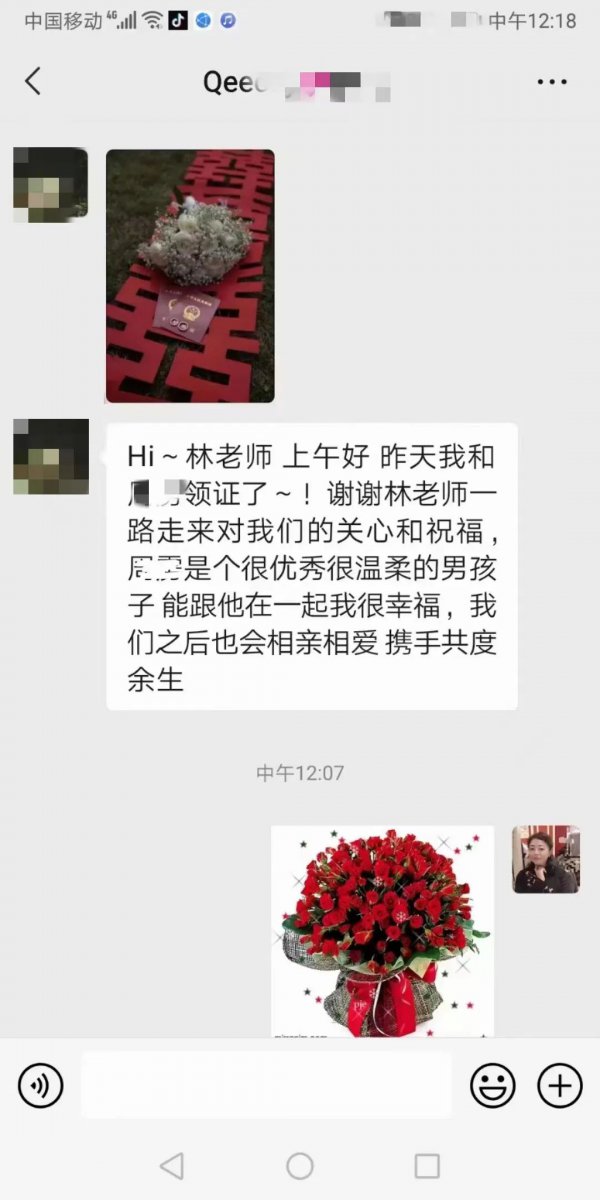Open your own profile avatar
600x1200 pixels.
[546, 859]
